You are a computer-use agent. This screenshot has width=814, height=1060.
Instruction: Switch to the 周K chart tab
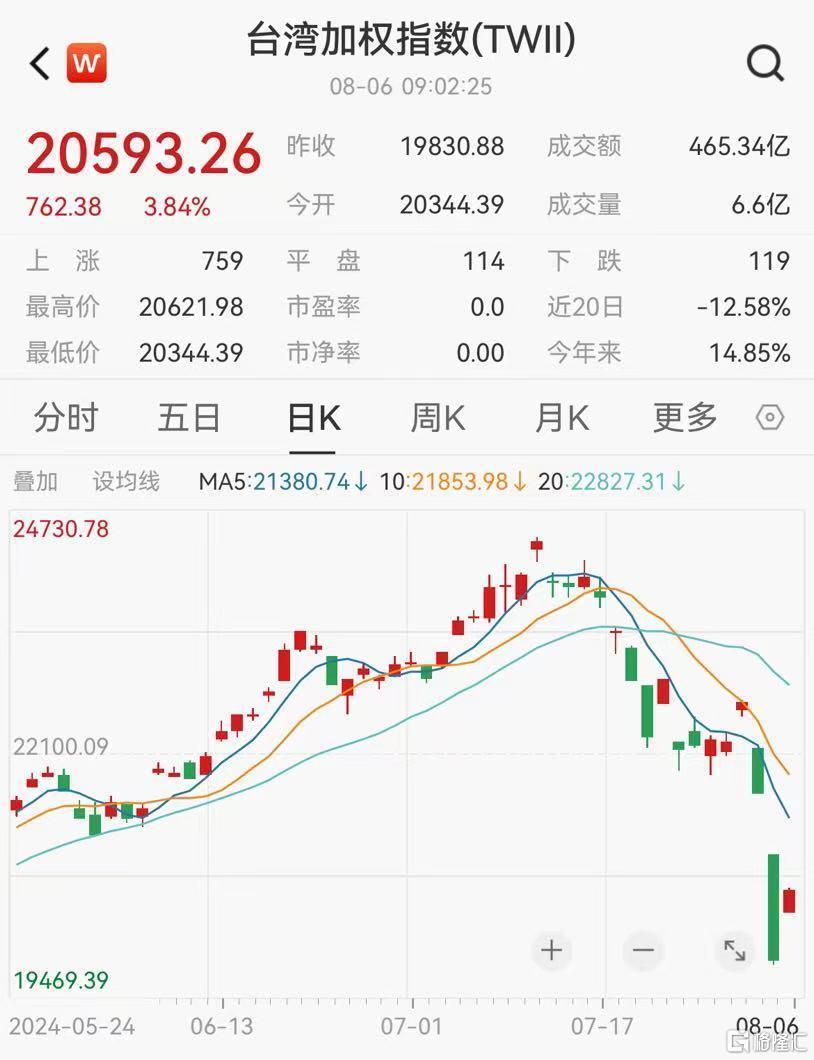437,418
